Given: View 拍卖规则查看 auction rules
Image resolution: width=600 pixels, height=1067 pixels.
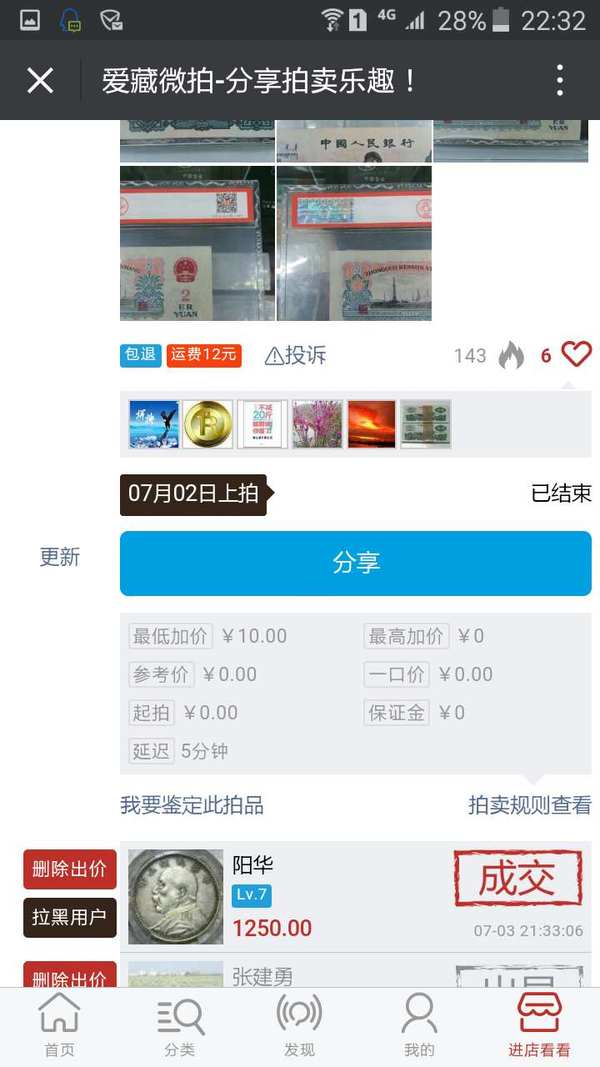Looking at the screenshot, I should 530,805.
